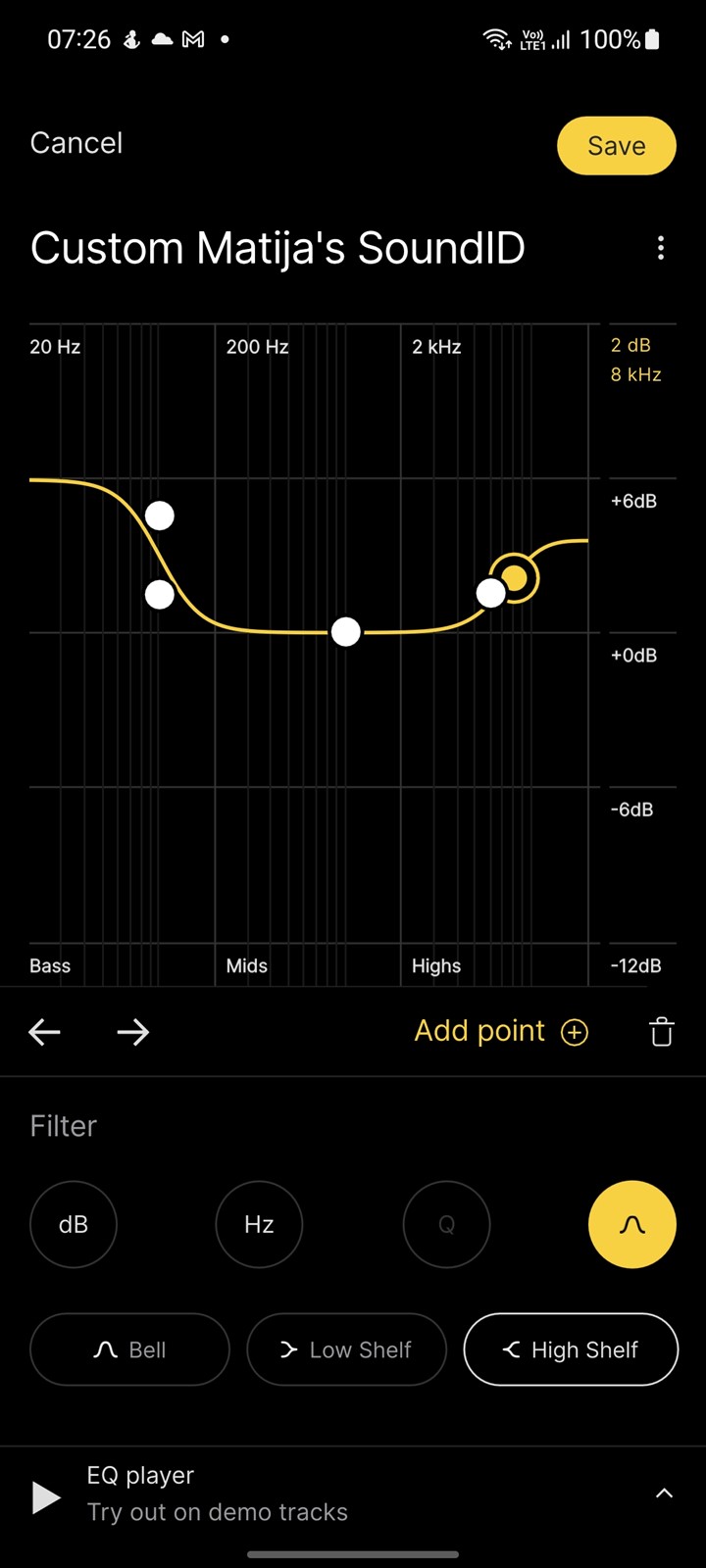The image size is (706, 1568).
Task: Select the next EQ point with right arrow
Action: pos(132,1032)
